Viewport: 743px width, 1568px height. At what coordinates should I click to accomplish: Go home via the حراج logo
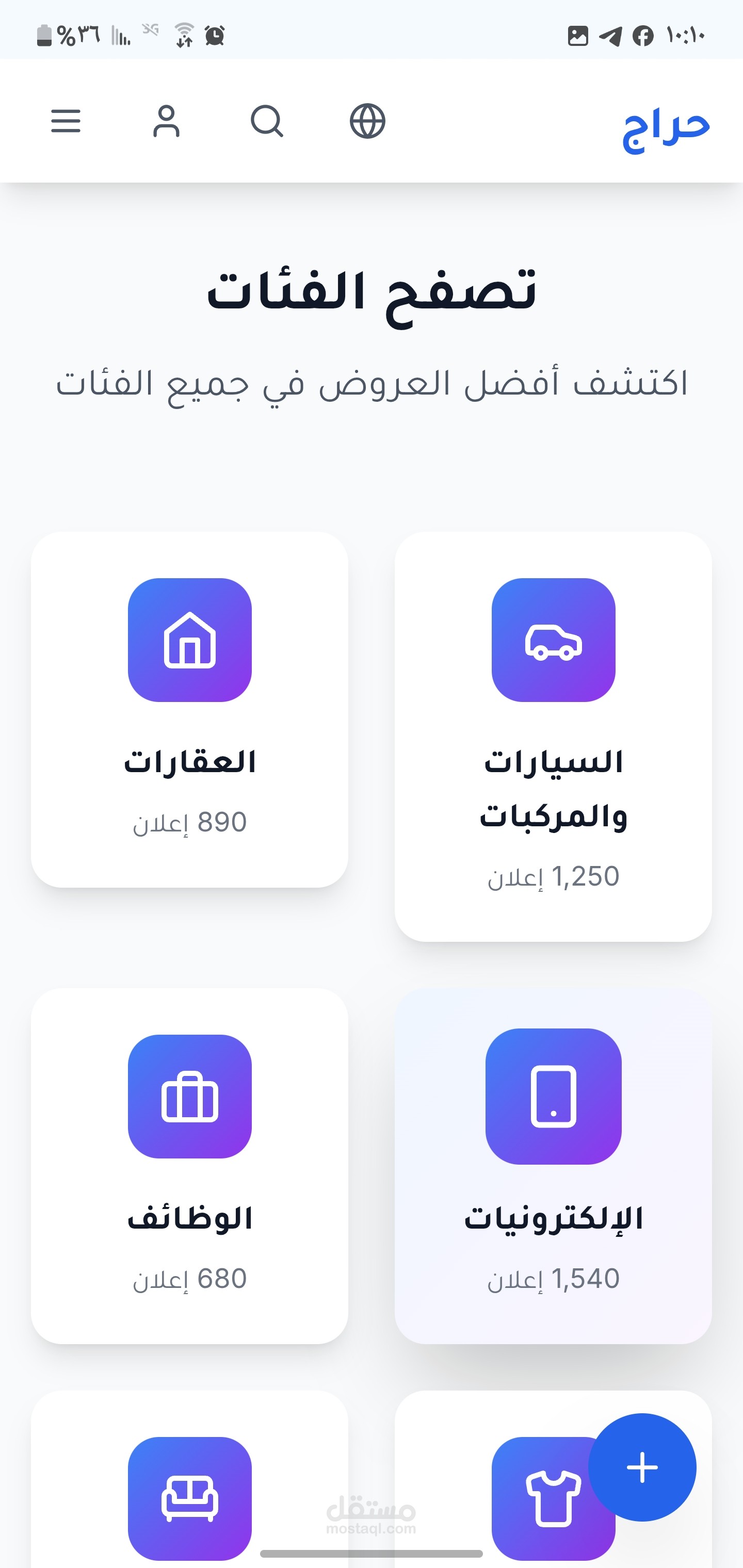coord(666,128)
